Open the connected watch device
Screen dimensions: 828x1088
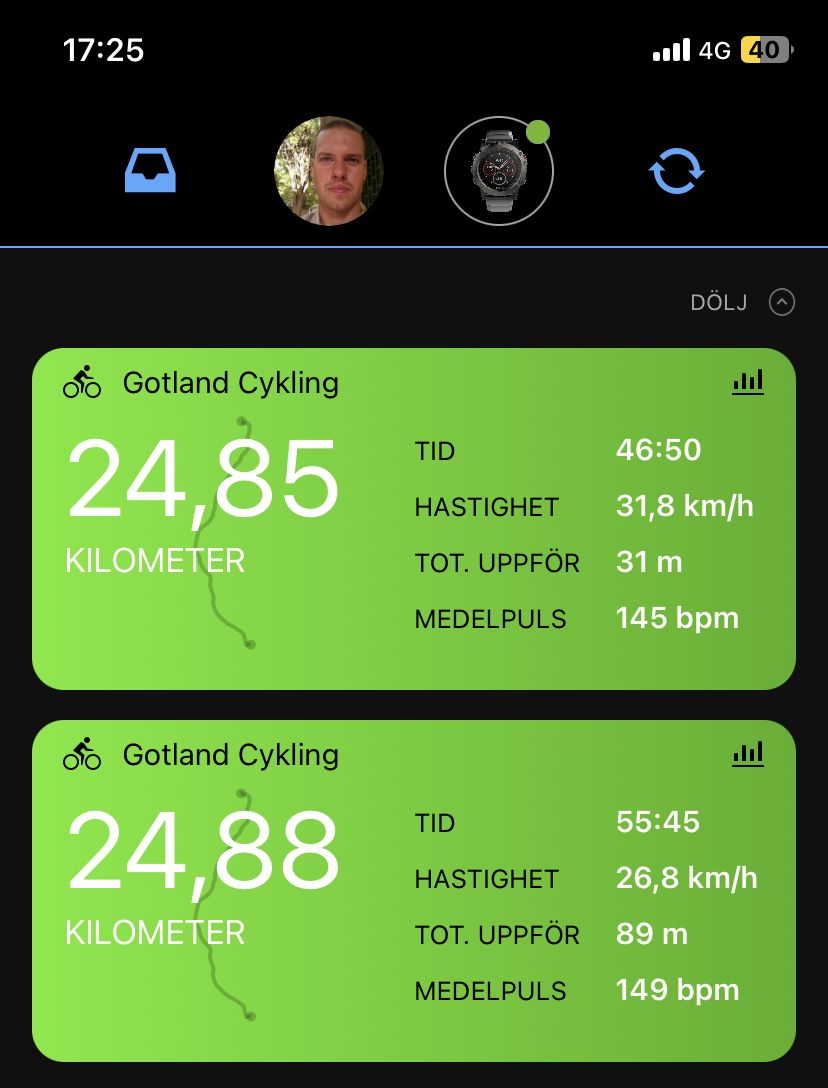499,171
